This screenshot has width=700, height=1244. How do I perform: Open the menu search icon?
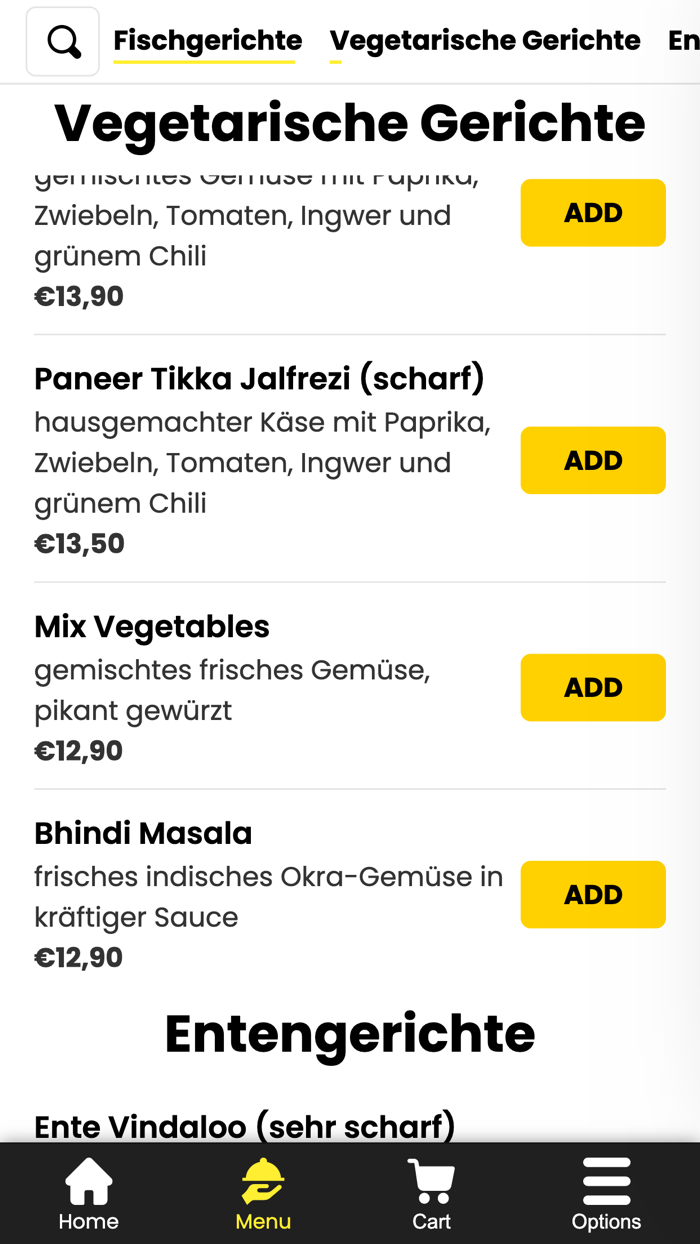tap(63, 42)
